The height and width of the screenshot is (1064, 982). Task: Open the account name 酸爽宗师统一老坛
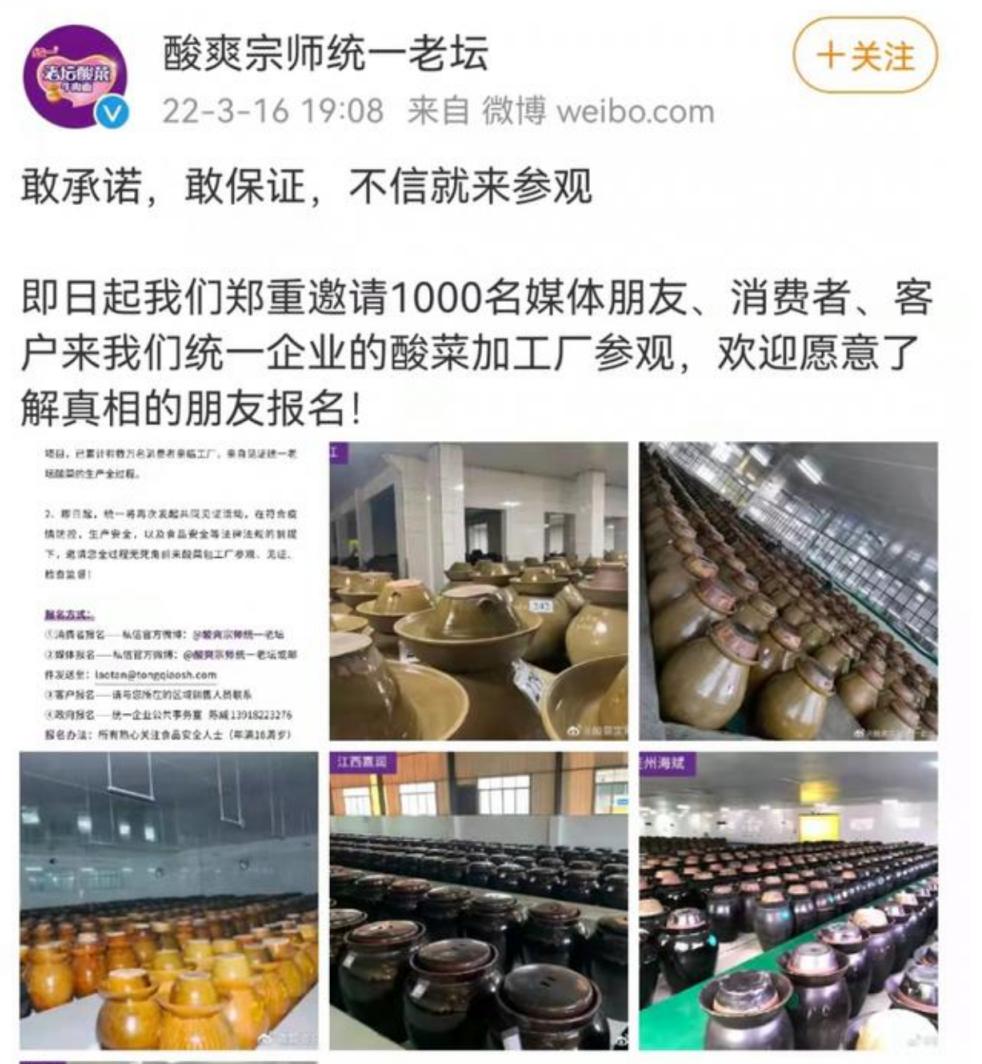(x=325, y=52)
